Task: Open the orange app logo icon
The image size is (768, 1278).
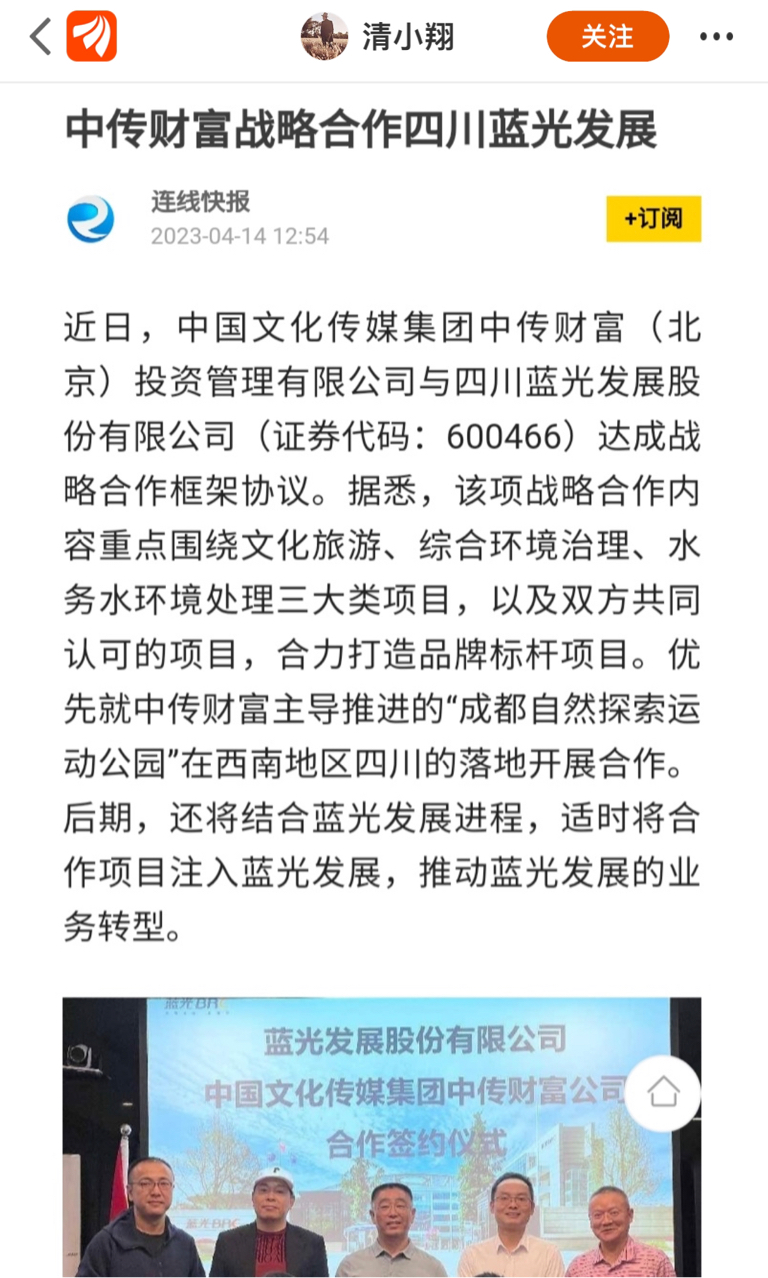Action: click(x=92, y=37)
